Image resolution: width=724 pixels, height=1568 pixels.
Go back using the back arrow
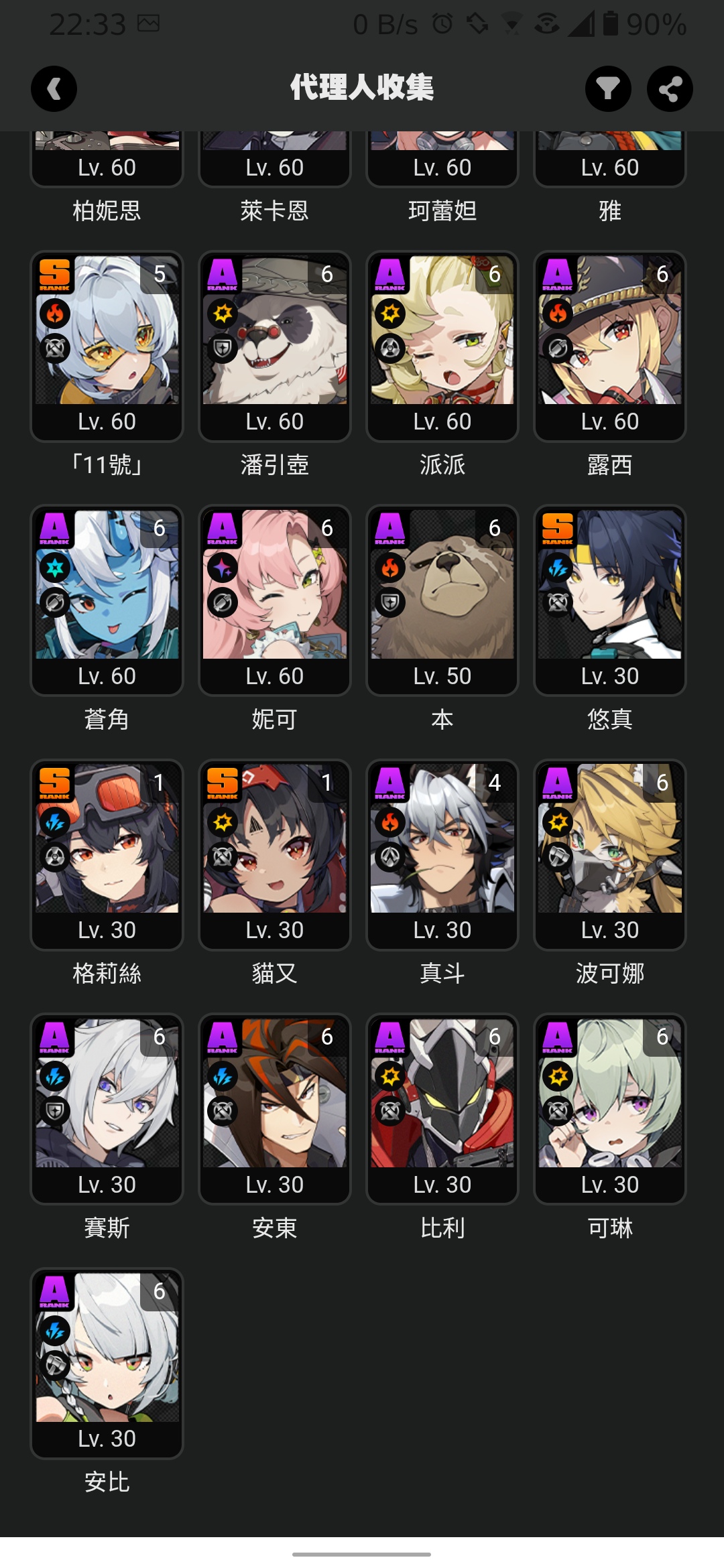(54, 88)
